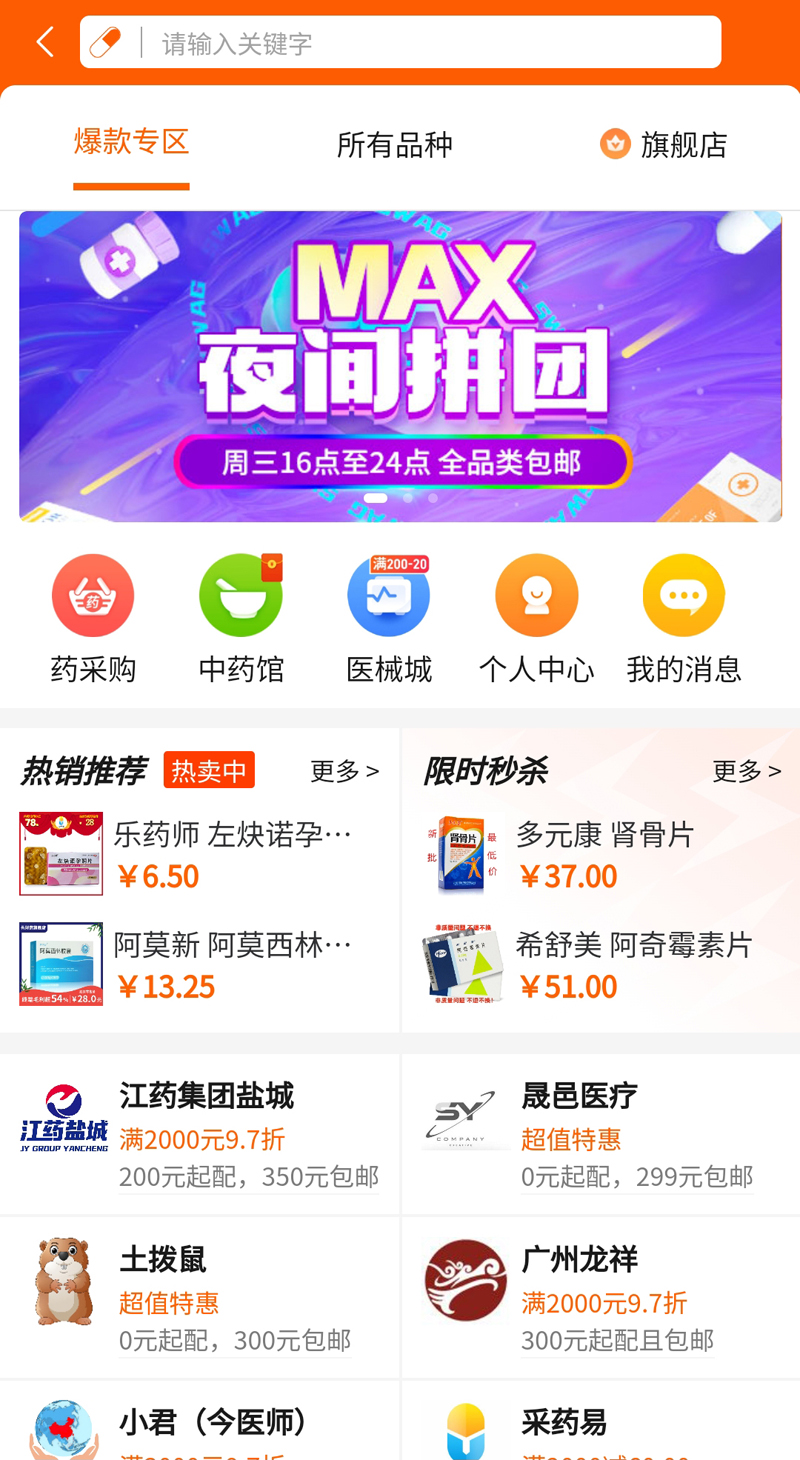View more in 限时秒杀
The width and height of the screenshot is (800, 1460).
tap(746, 771)
